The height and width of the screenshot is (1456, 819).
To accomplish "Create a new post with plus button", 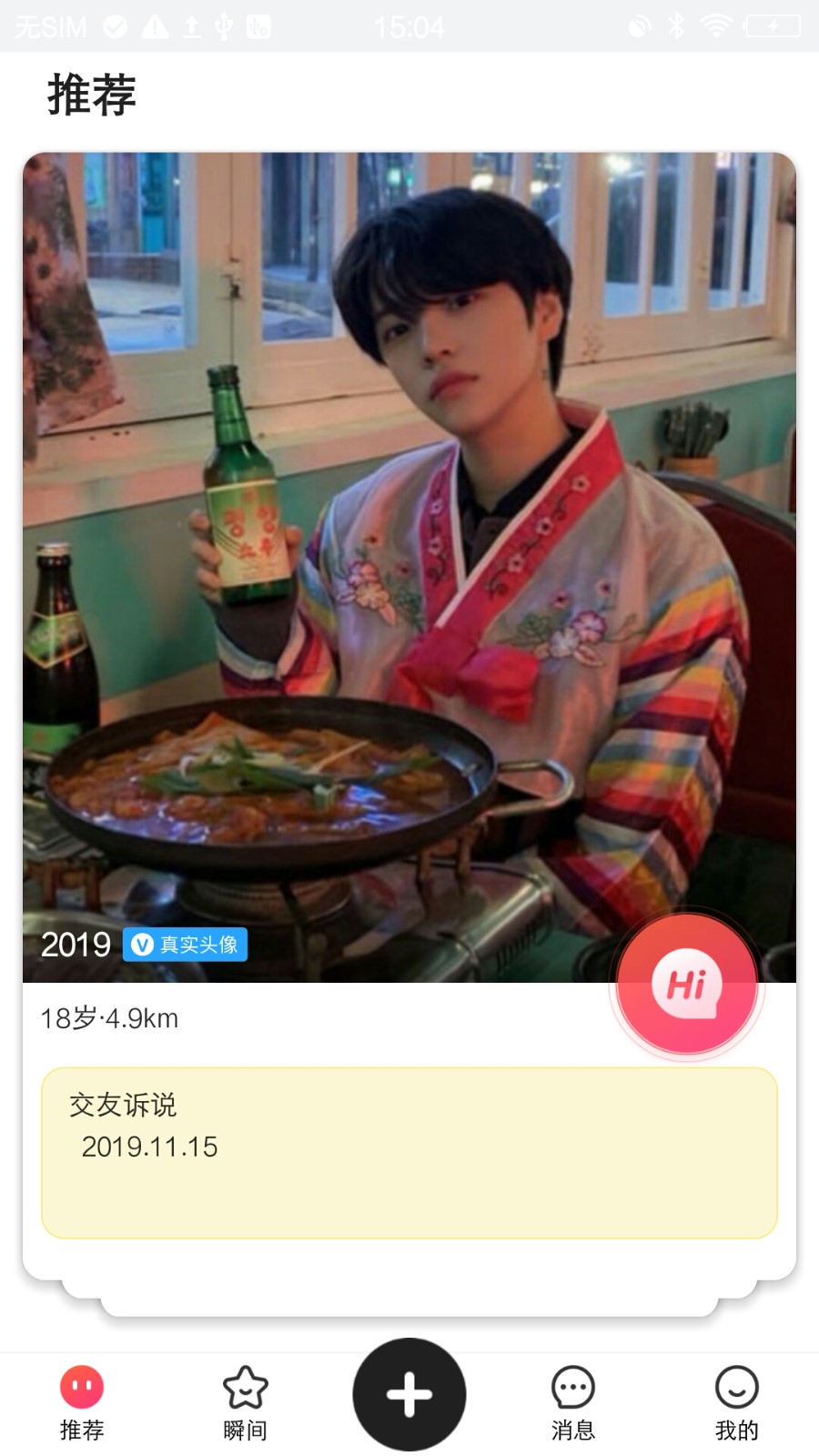I will pyautogui.click(x=409, y=1394).
